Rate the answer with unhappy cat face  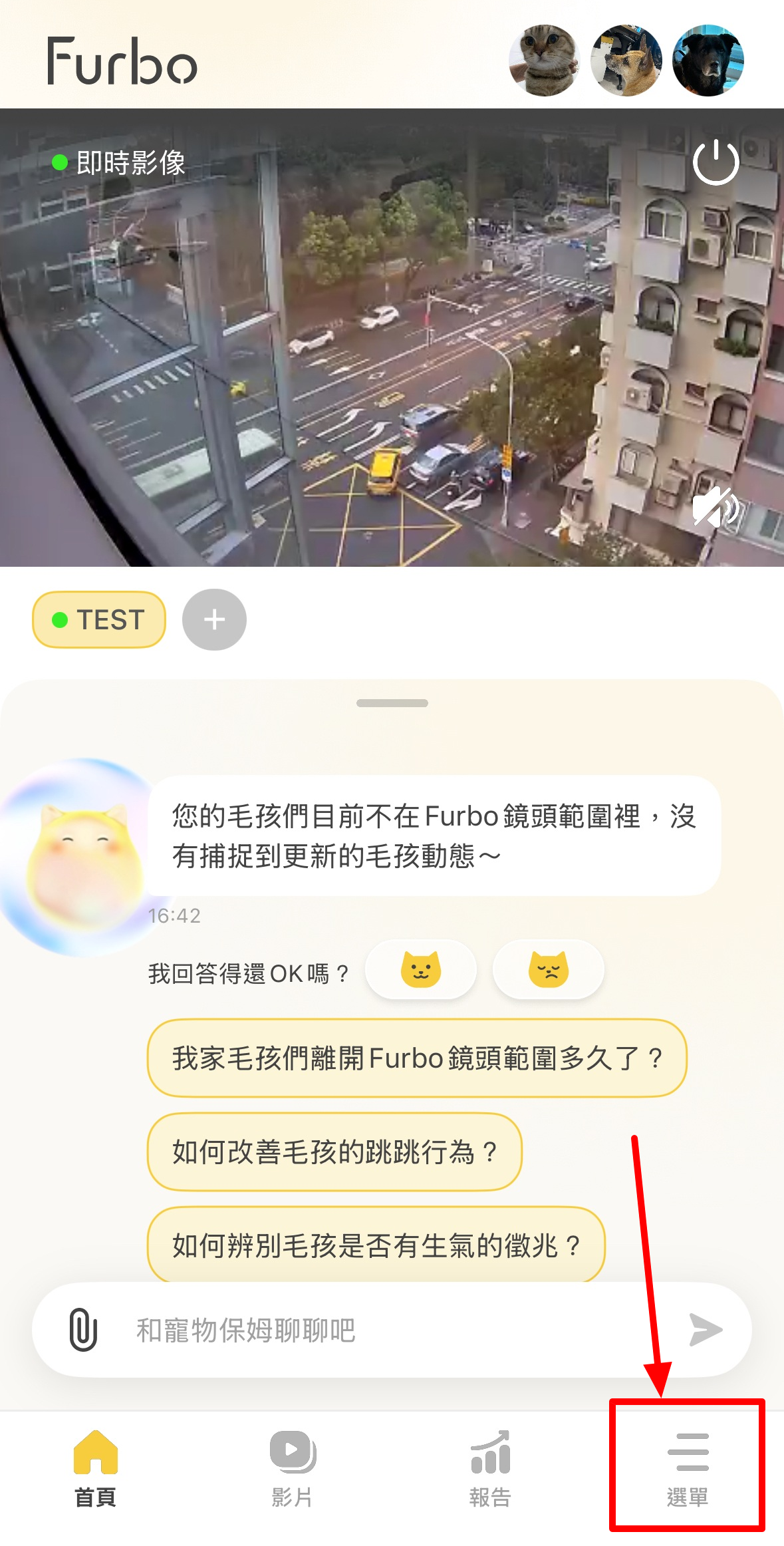click(x=548, y=969)
